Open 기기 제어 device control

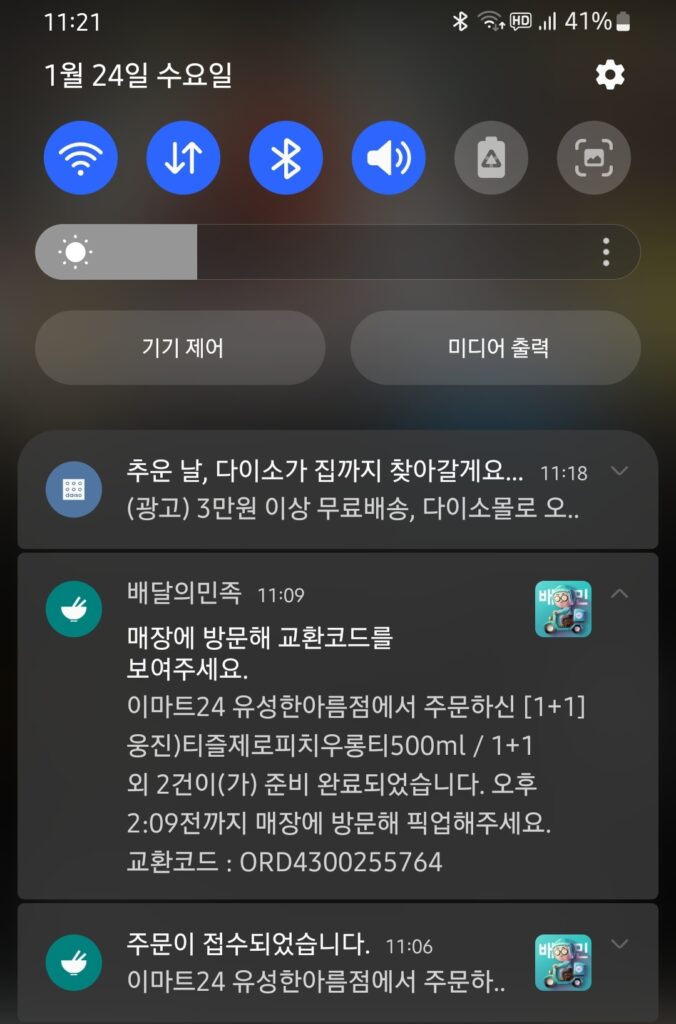pyautogui.click(x=180, y=348)
